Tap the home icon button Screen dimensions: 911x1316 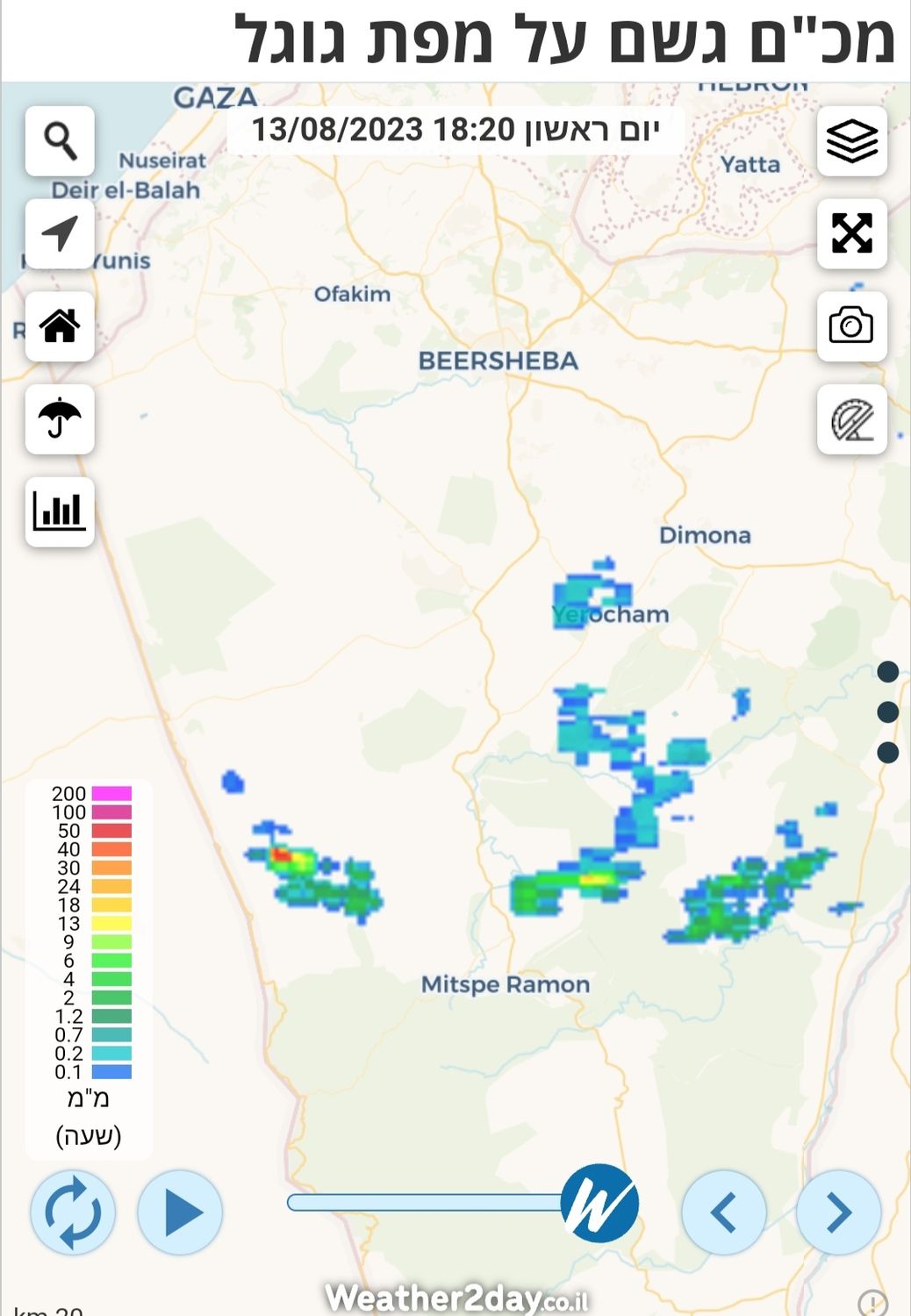pos(60,326)
